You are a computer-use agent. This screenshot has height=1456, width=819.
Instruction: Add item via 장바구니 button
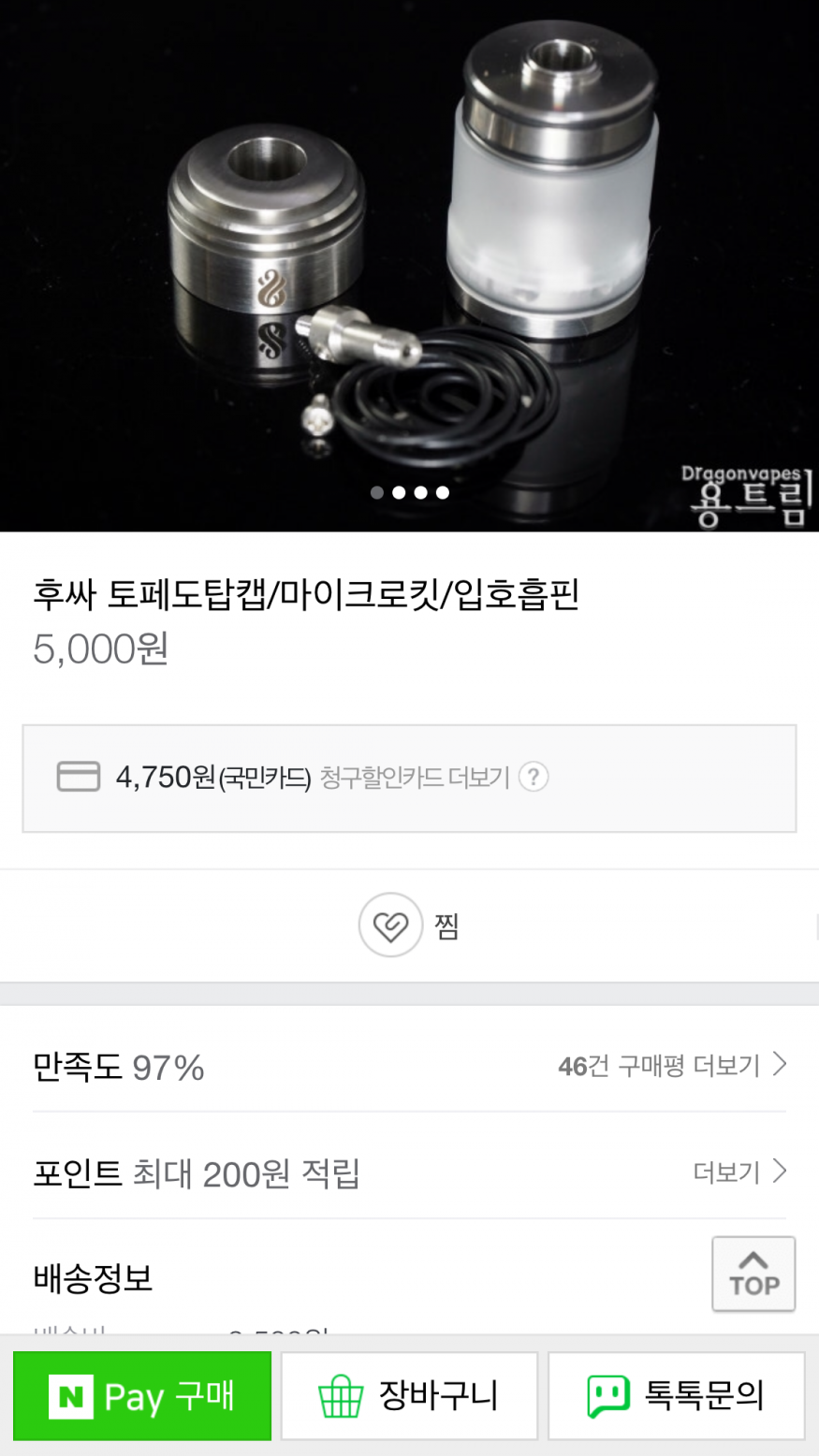point(409,1396)
